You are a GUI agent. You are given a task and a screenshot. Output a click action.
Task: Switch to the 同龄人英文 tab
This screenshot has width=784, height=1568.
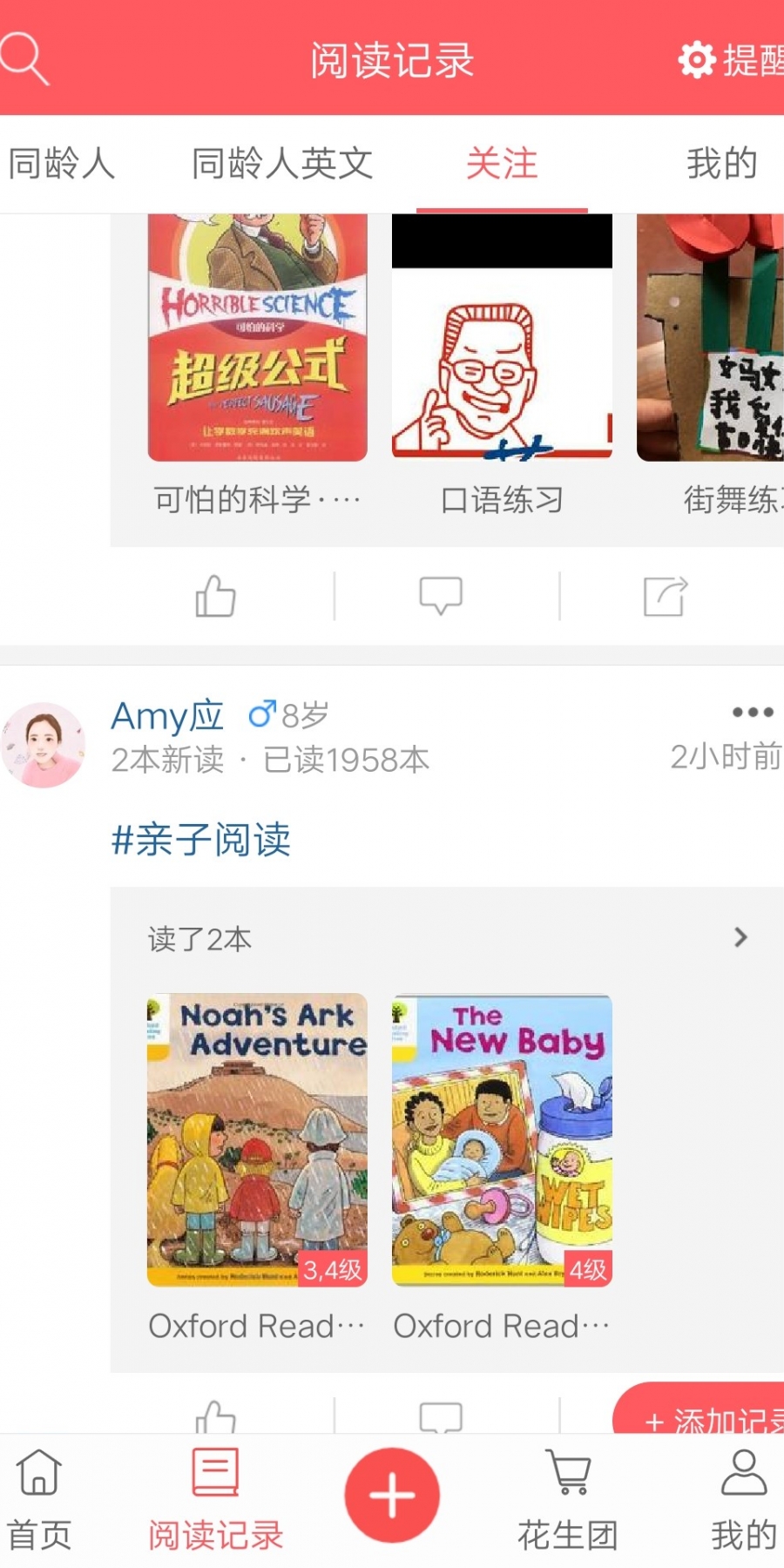(x=282, y=164)
